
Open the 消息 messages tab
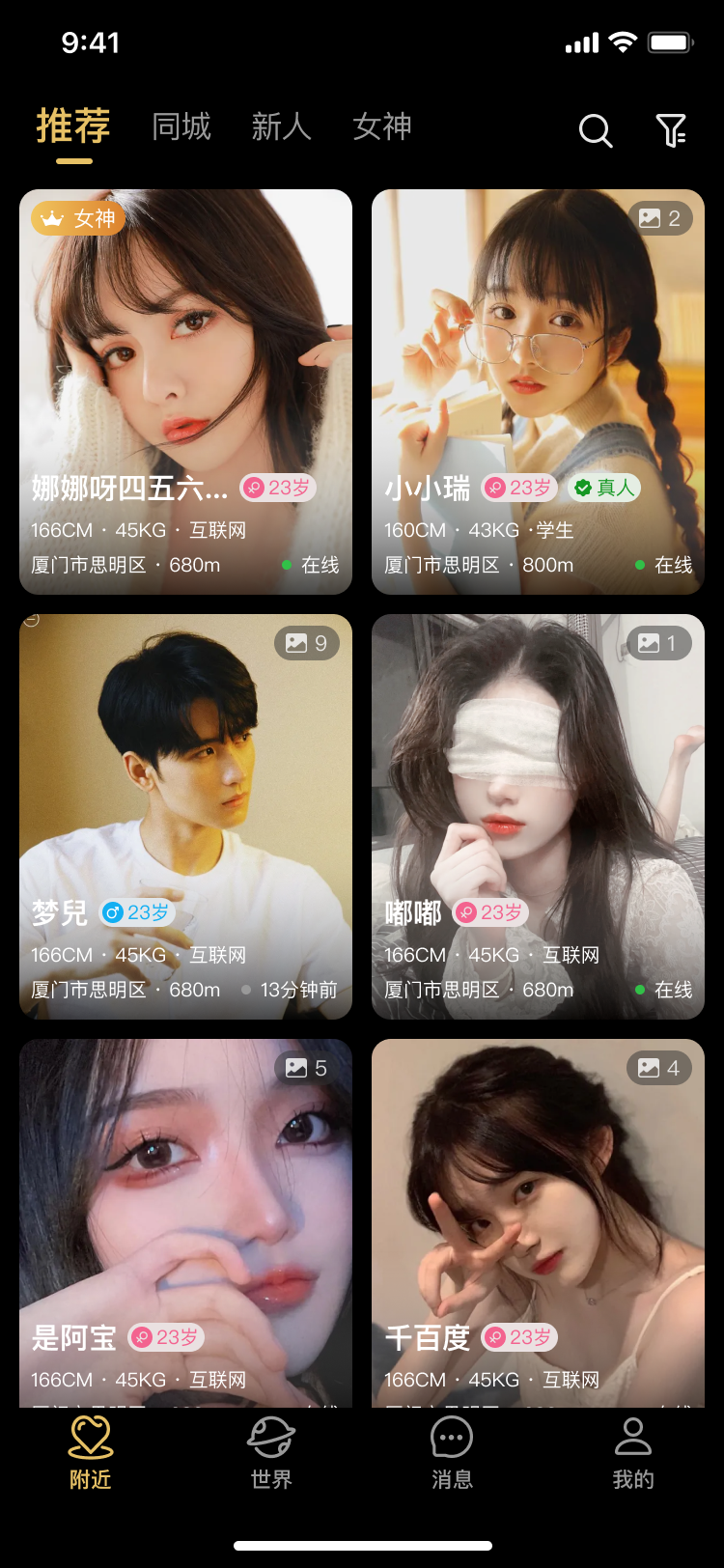(x=452, y=1453)
